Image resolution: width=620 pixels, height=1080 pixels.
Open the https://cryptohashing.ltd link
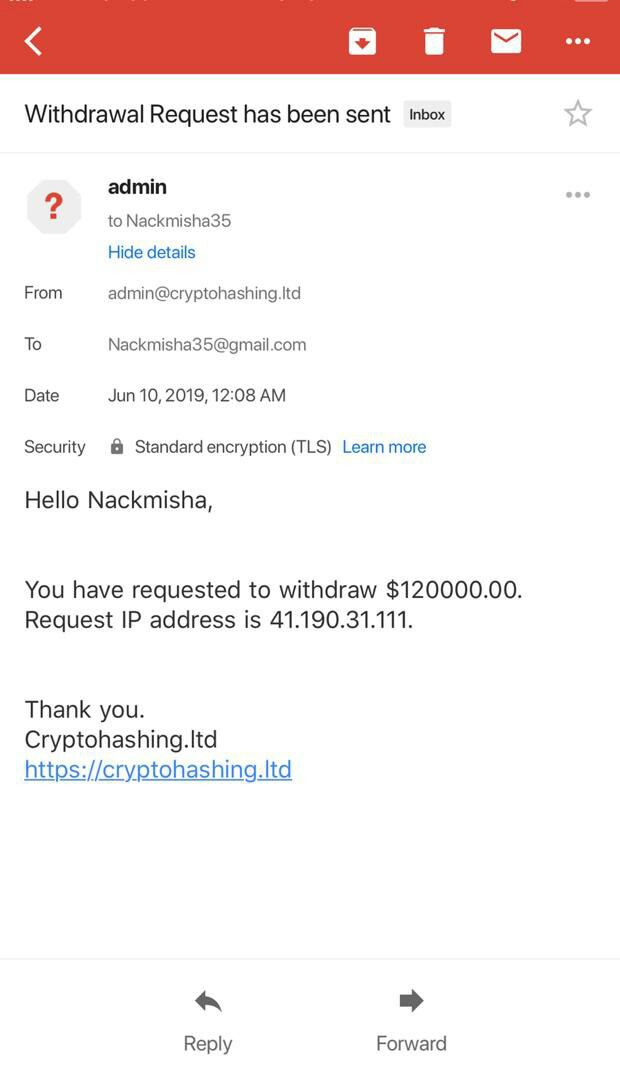(158, 769)
